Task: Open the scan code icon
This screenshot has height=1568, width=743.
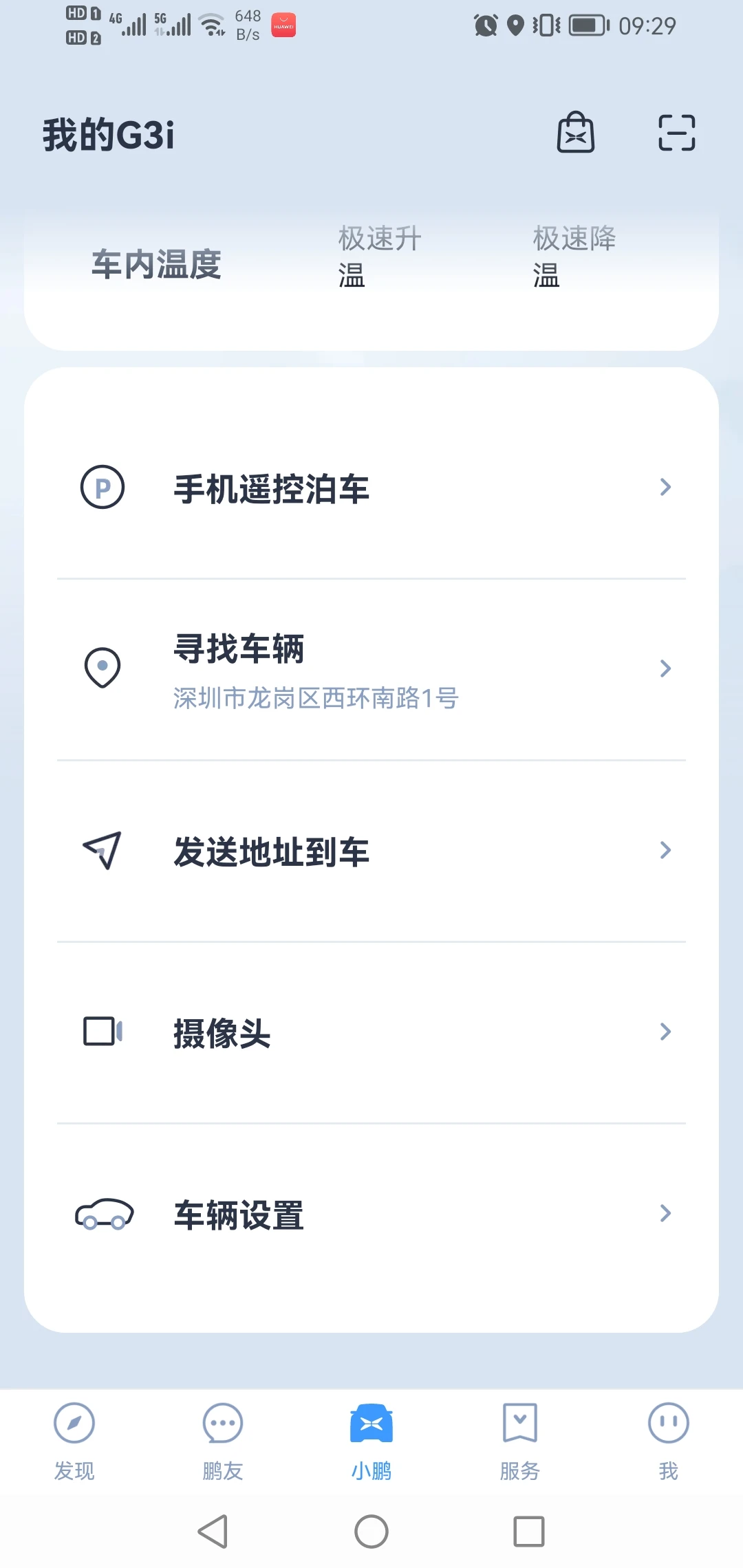Action: pos(677,133)
